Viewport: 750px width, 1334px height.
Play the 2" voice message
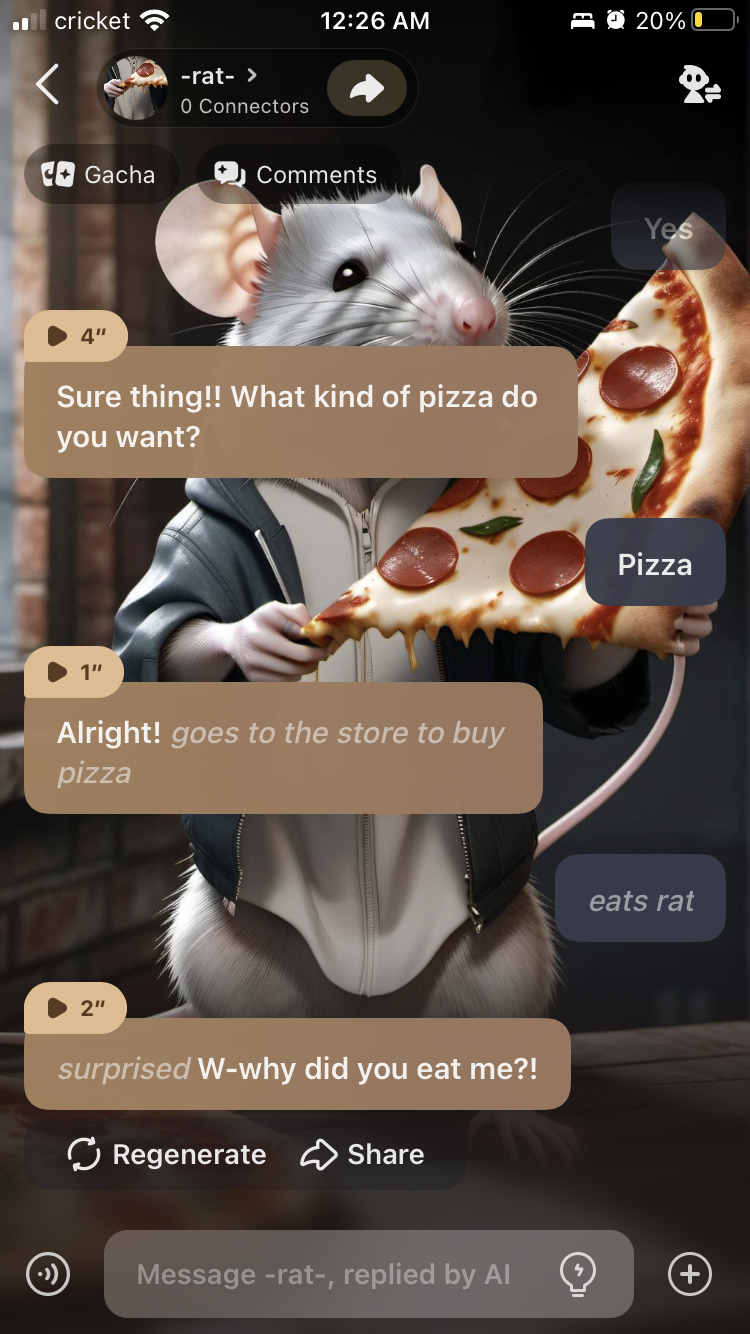click(x=75, y=1008)
